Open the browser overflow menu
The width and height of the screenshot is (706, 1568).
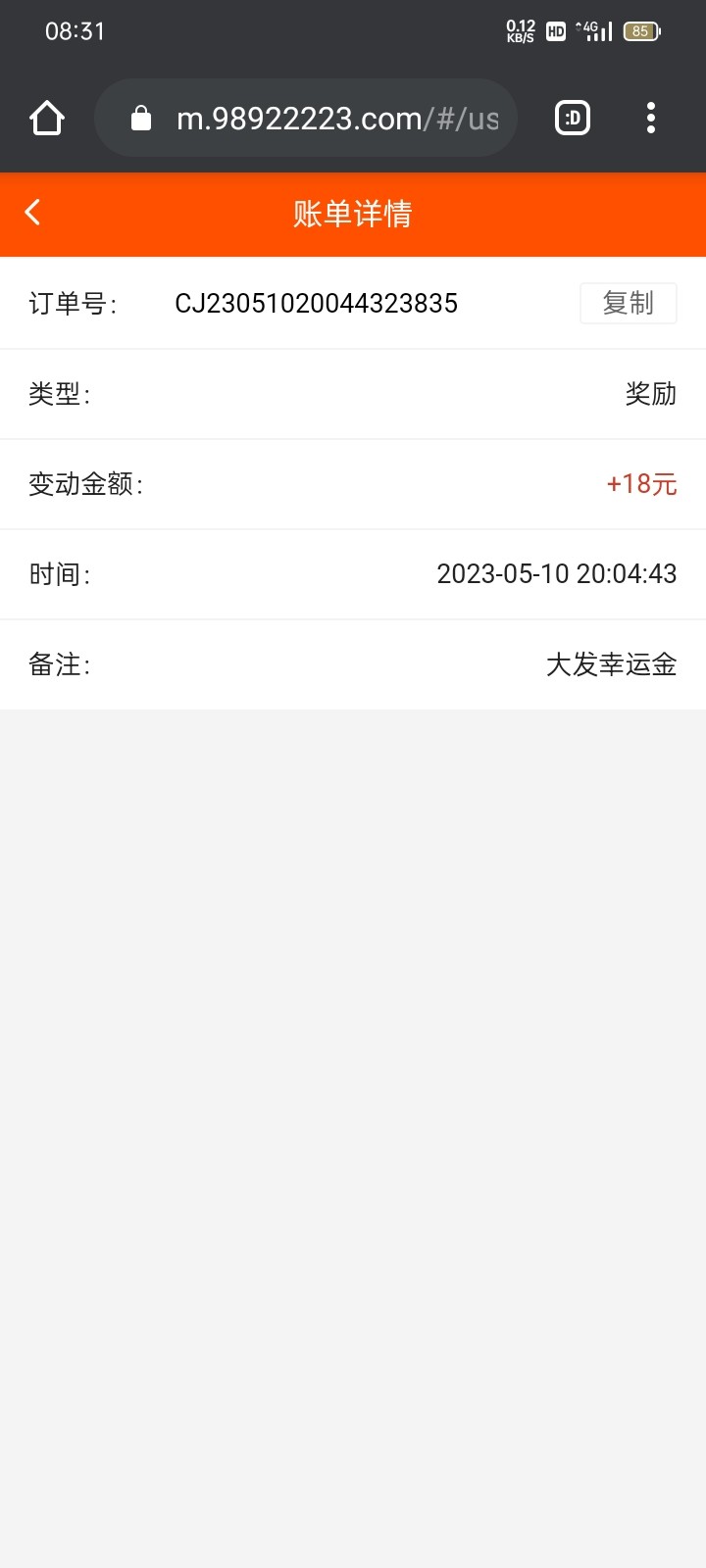point(651,119)
